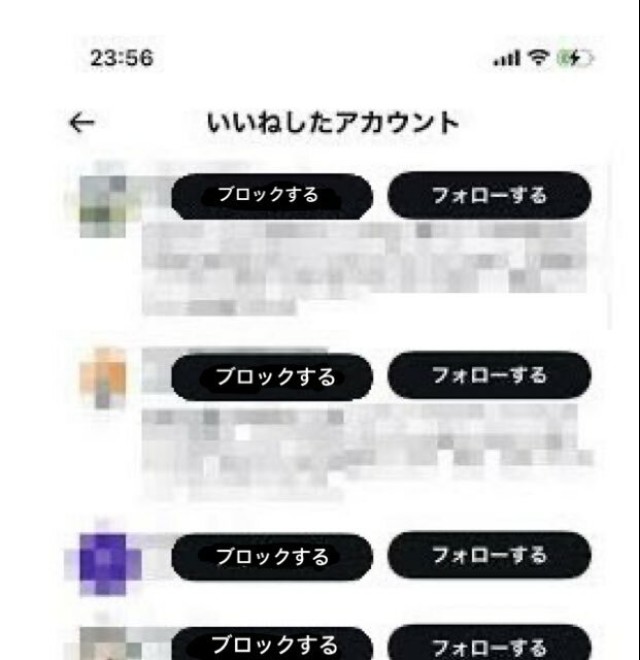Go back using the arrow icon

(x=83, y=122)
